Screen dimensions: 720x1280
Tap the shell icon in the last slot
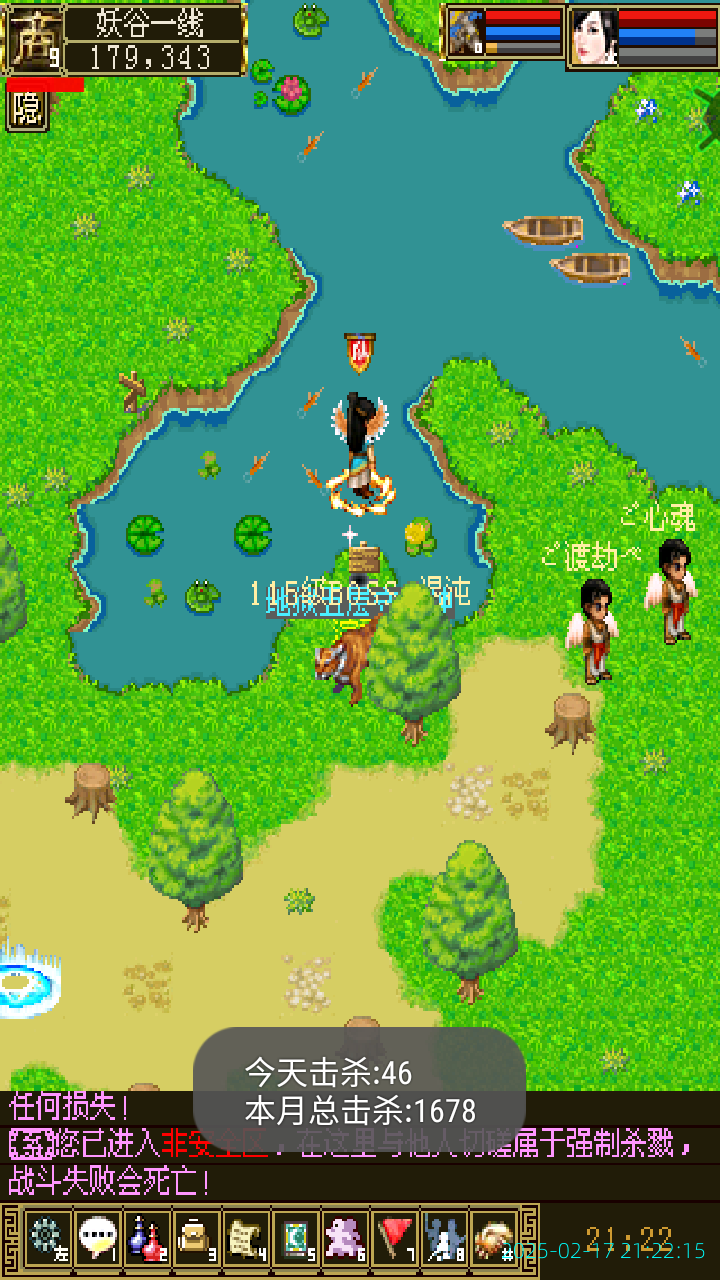(x=494, y=1238)
